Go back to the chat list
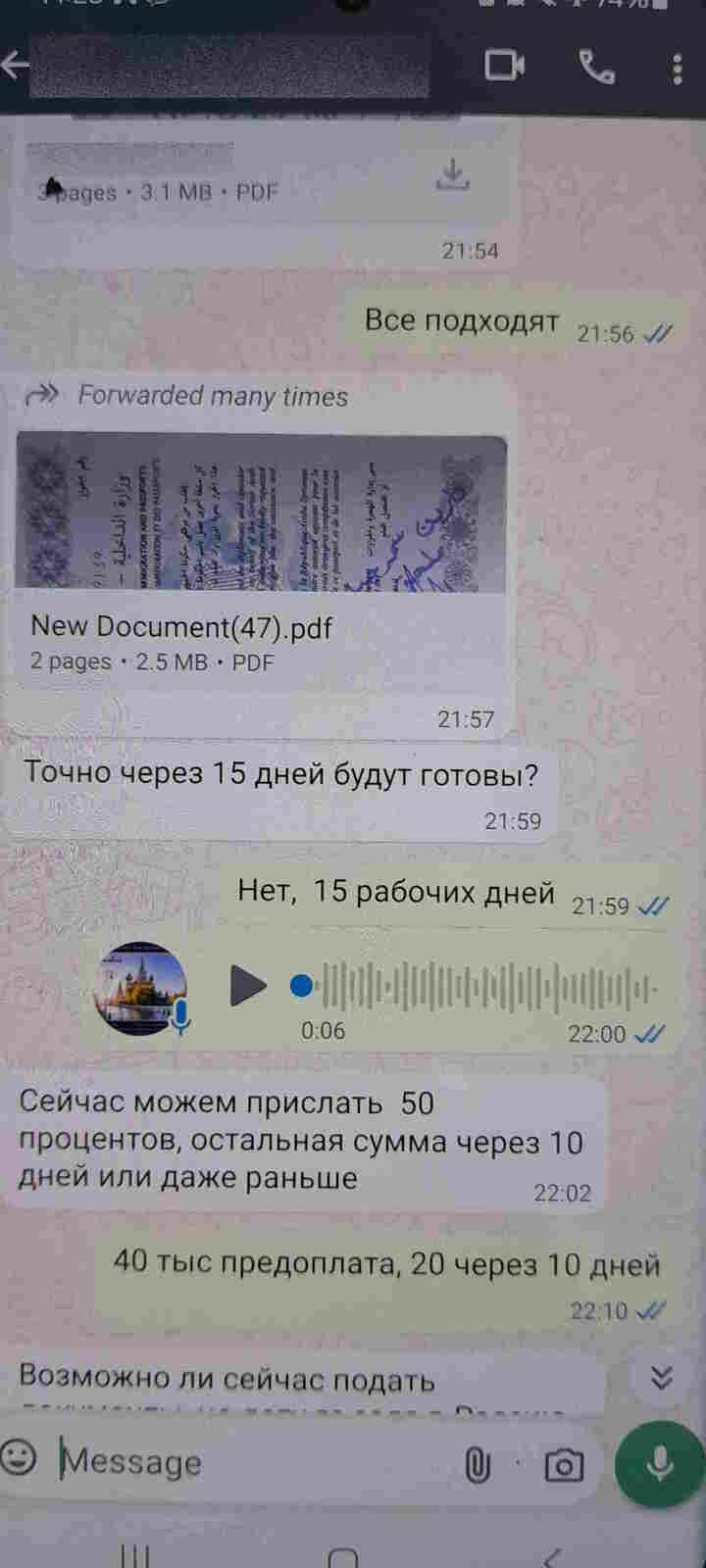Image resolution: width=706 pixels, height=1568 pixels. tap(16, 67)
